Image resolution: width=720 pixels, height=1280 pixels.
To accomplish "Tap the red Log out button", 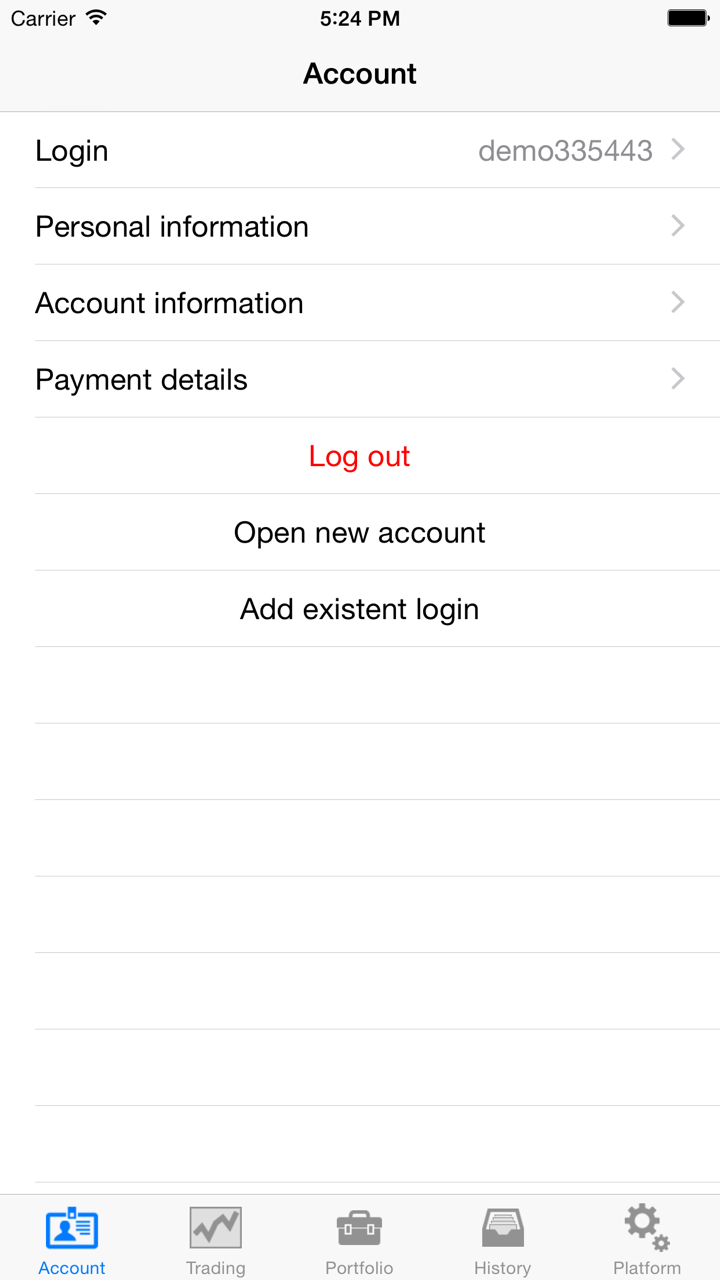I will pyautogui.click(x=360, y=456).
